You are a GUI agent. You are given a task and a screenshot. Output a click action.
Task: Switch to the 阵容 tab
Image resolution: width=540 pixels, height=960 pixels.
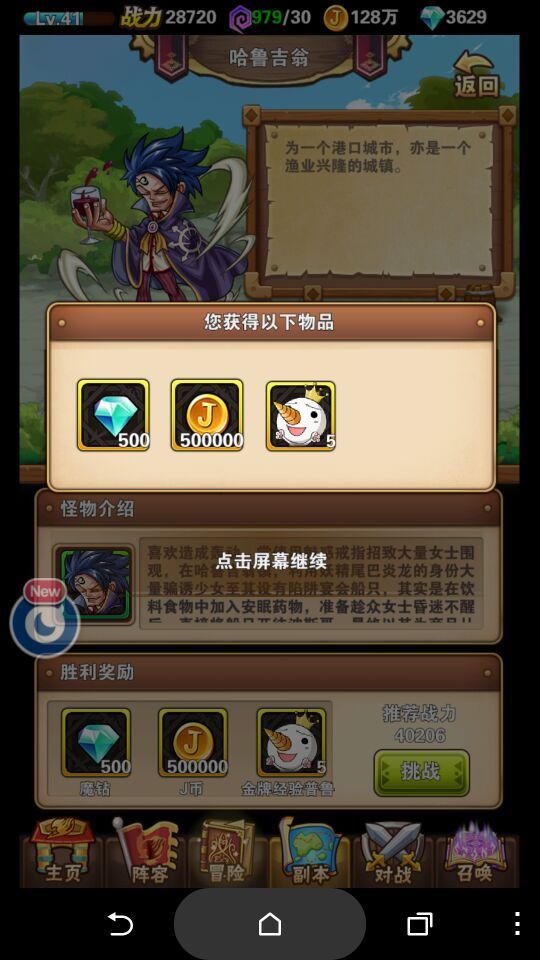tap(146, 852)
